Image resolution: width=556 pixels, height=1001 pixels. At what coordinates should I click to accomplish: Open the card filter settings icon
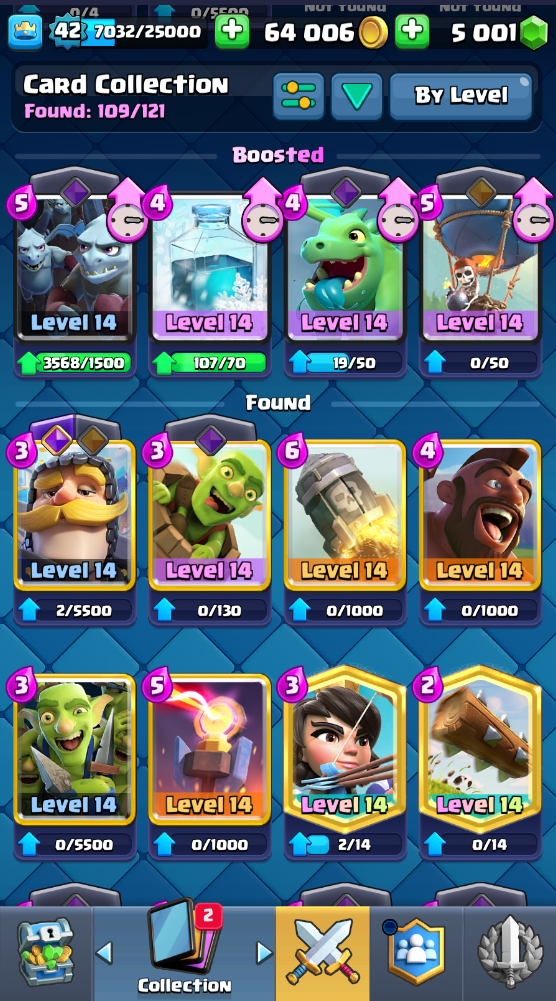[298, 96]
